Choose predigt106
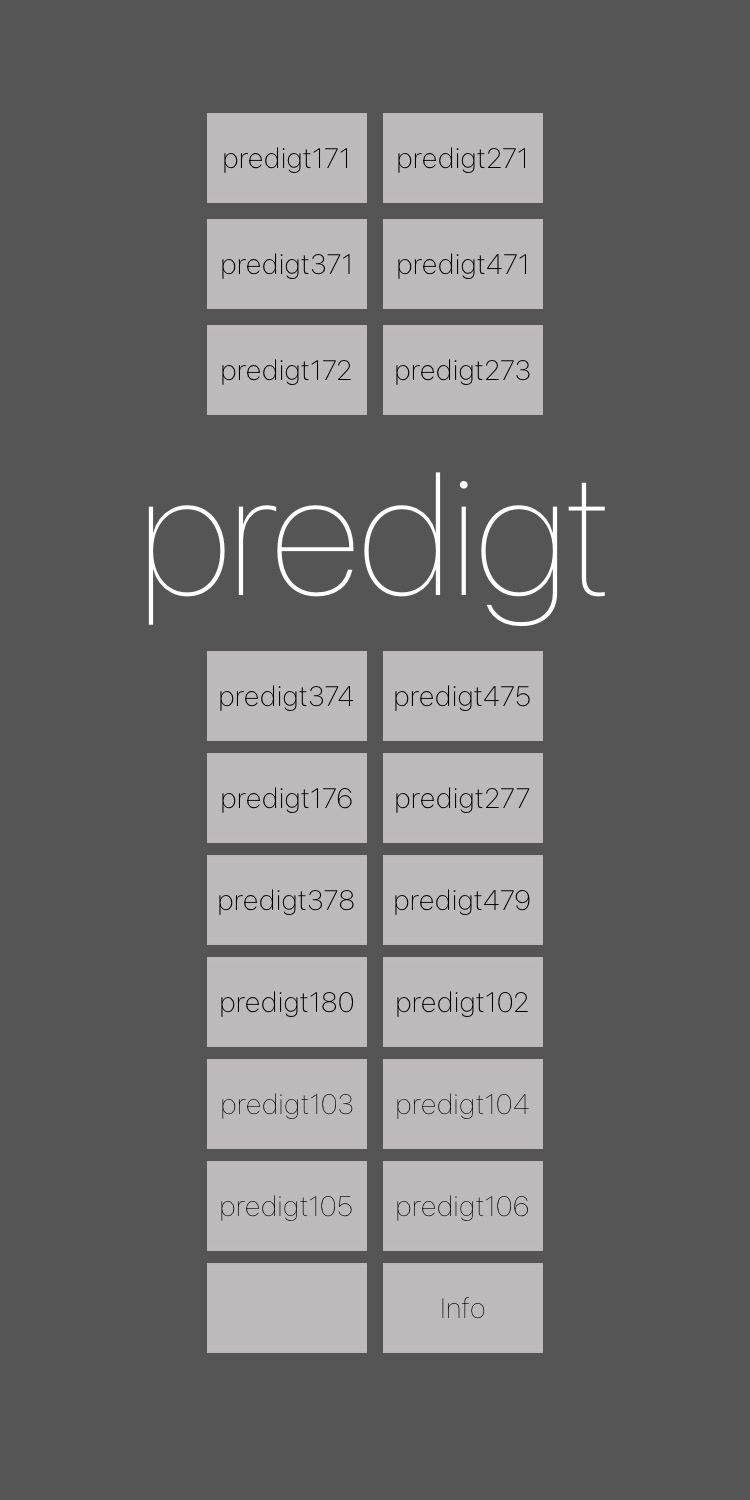This screenshot has height=1500, width=750. click(463, 1206)
